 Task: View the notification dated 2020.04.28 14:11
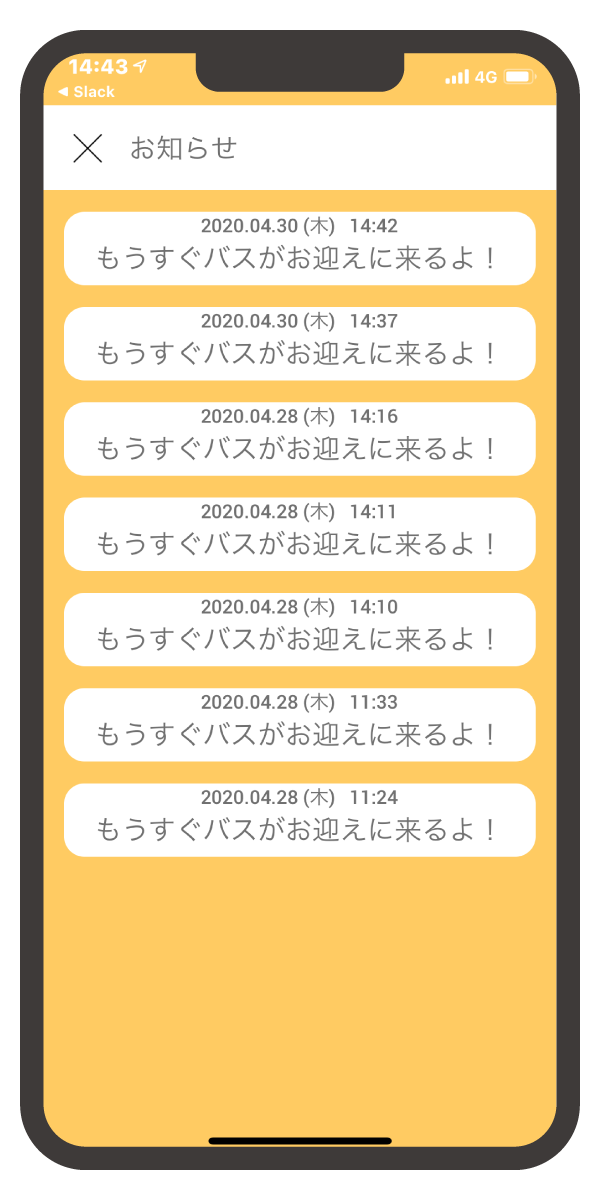click(x=300, y=534)
